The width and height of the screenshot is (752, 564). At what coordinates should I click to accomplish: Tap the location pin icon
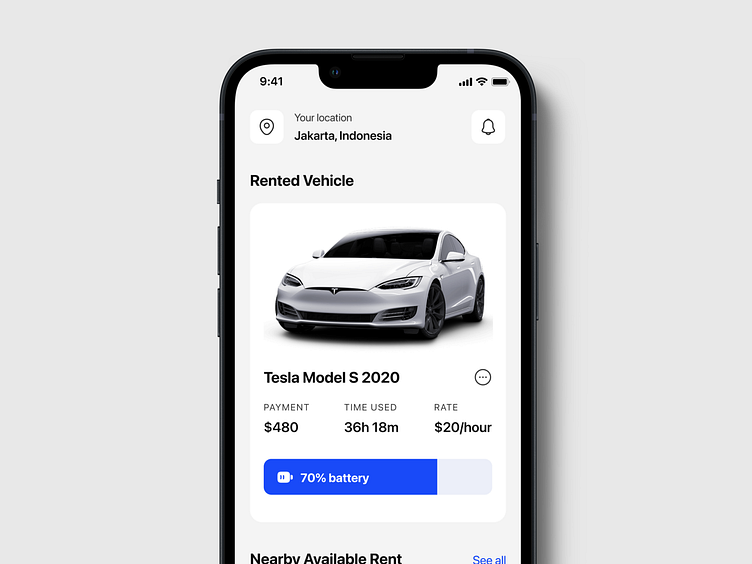266,127
